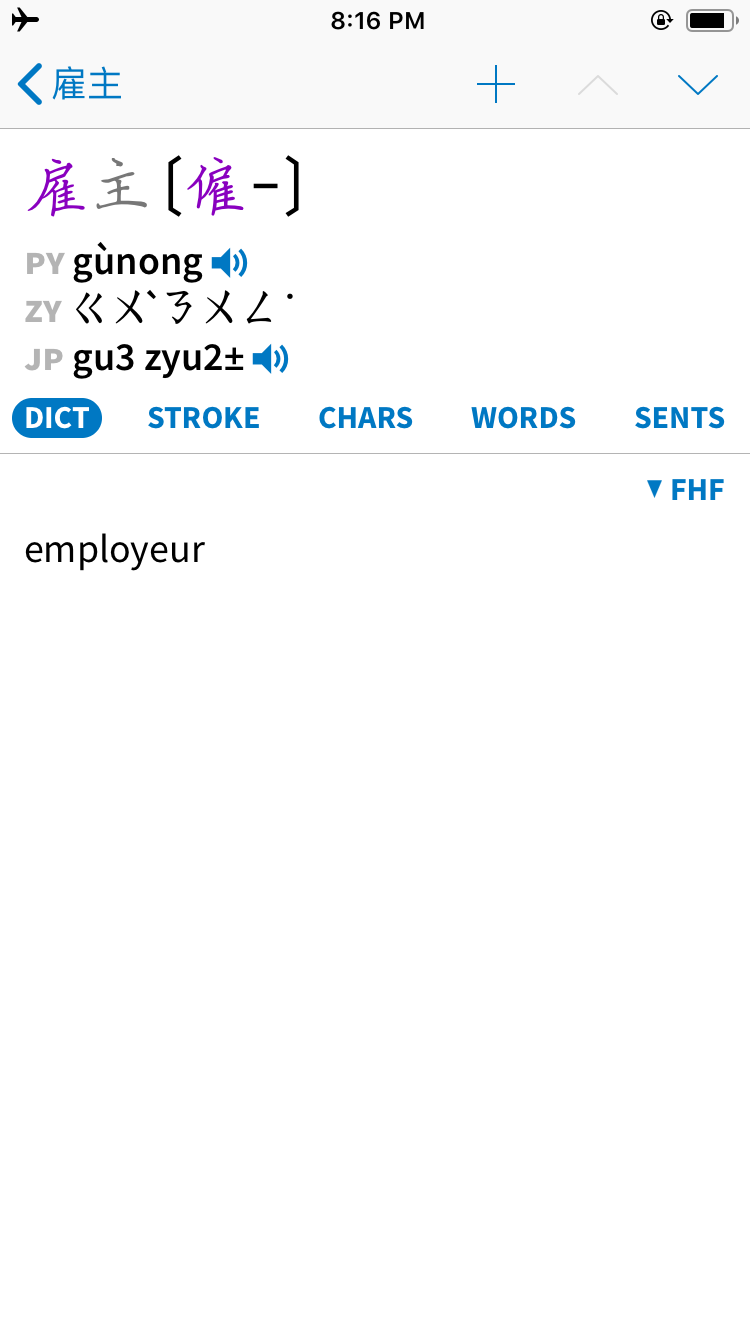The image size is (750, 1334).
Task: Open the CHARS tab
Action: (366, 418)
